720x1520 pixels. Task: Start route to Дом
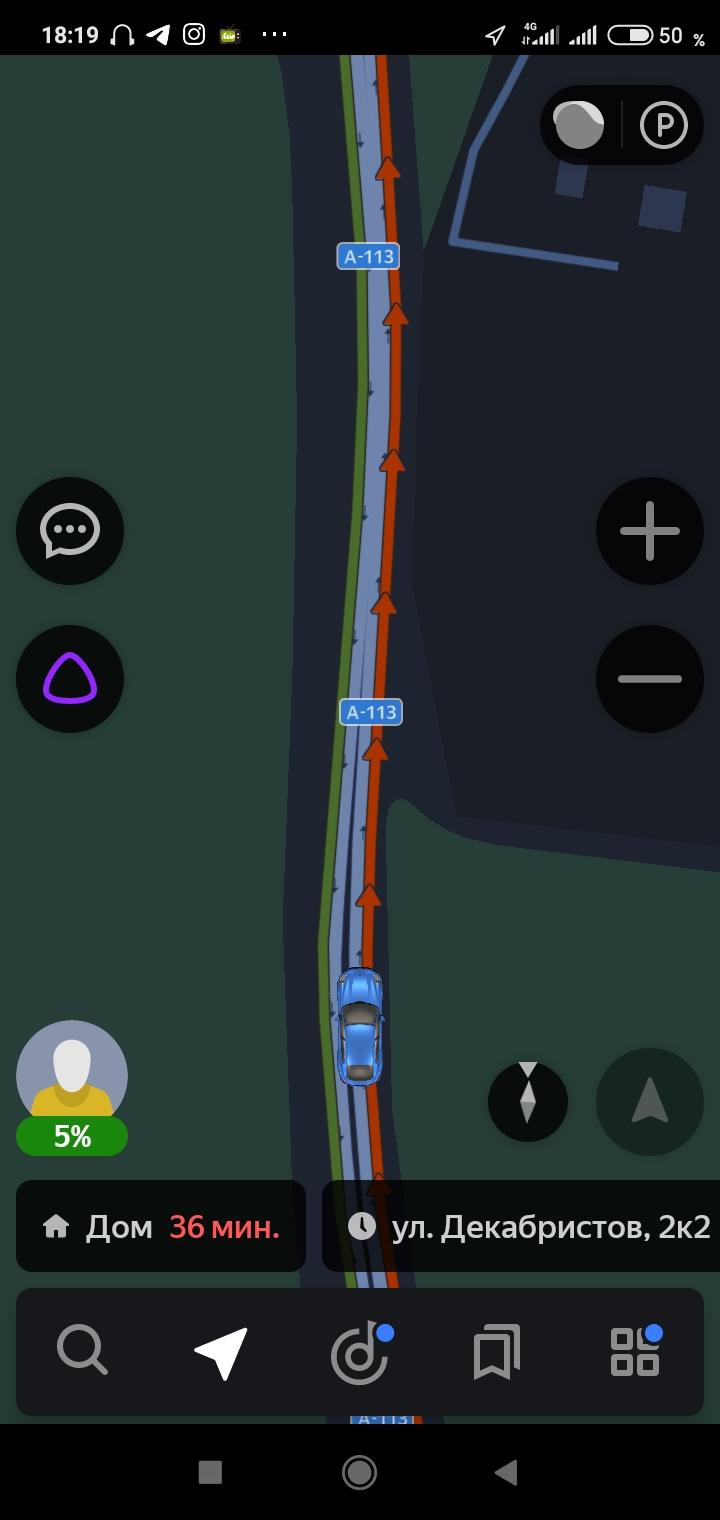point(161,1226)
